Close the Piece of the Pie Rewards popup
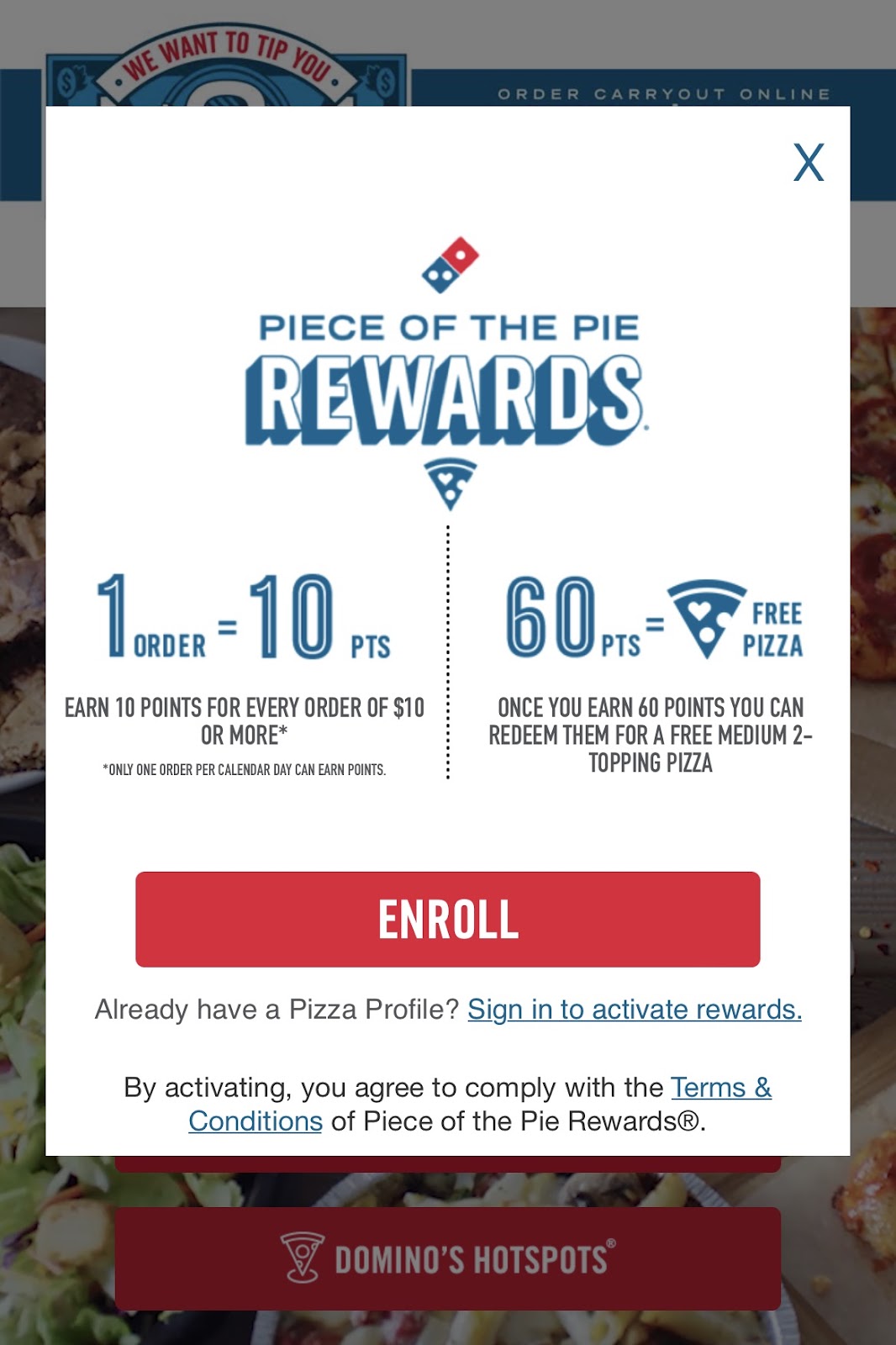The image size is (896, 1345). click(809, 162)
